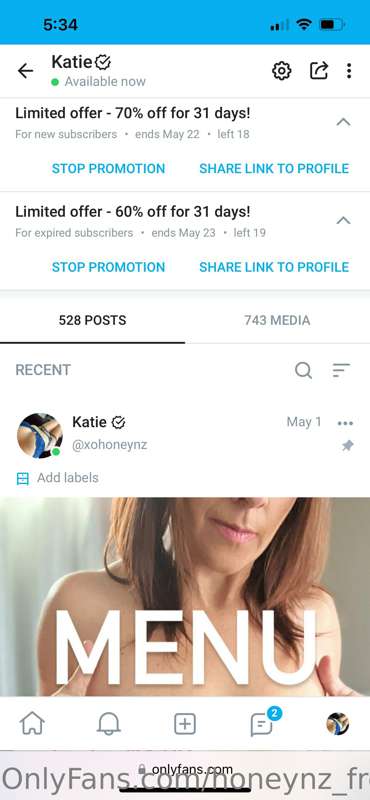370x800 pixels.
Task: Open sort options for posts
Action: (x=341, y=370)
